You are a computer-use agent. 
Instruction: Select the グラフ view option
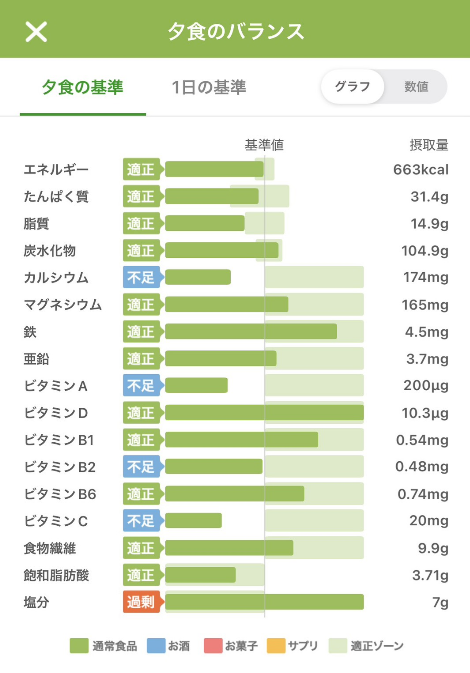352,87
